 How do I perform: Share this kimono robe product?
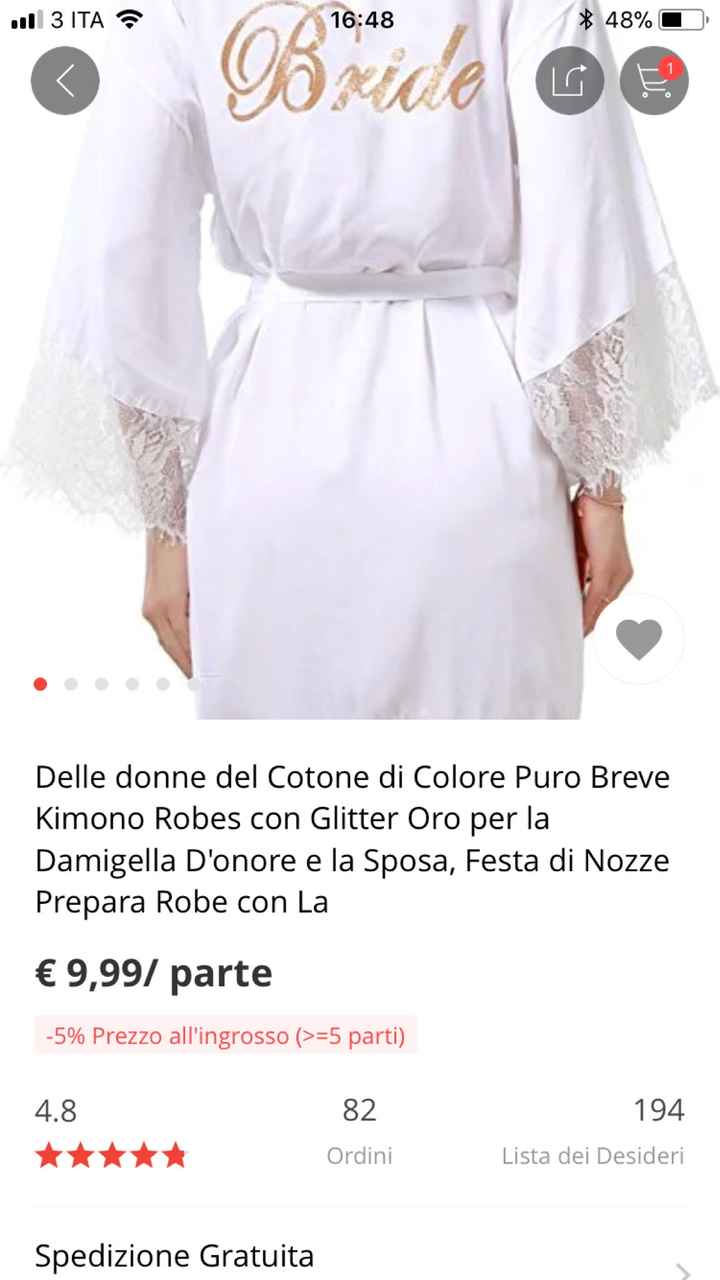[x=569, y=80]
